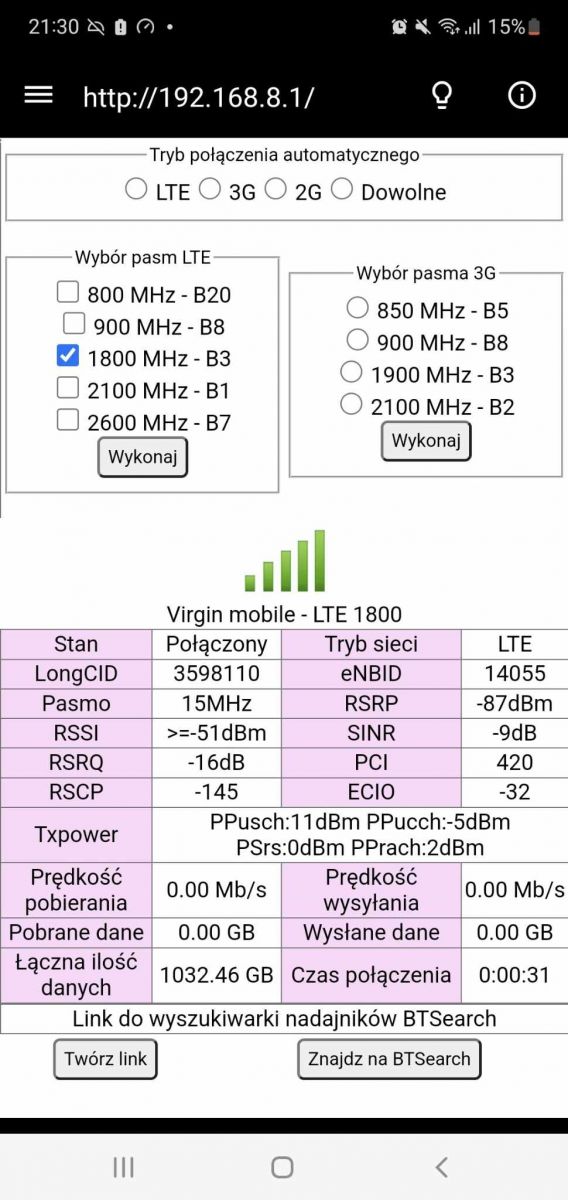Image resolution: width=568 pixels, height=1200 pixels.
Task: Select the 2100 MHz - B2 3G band
Action: 350,404
